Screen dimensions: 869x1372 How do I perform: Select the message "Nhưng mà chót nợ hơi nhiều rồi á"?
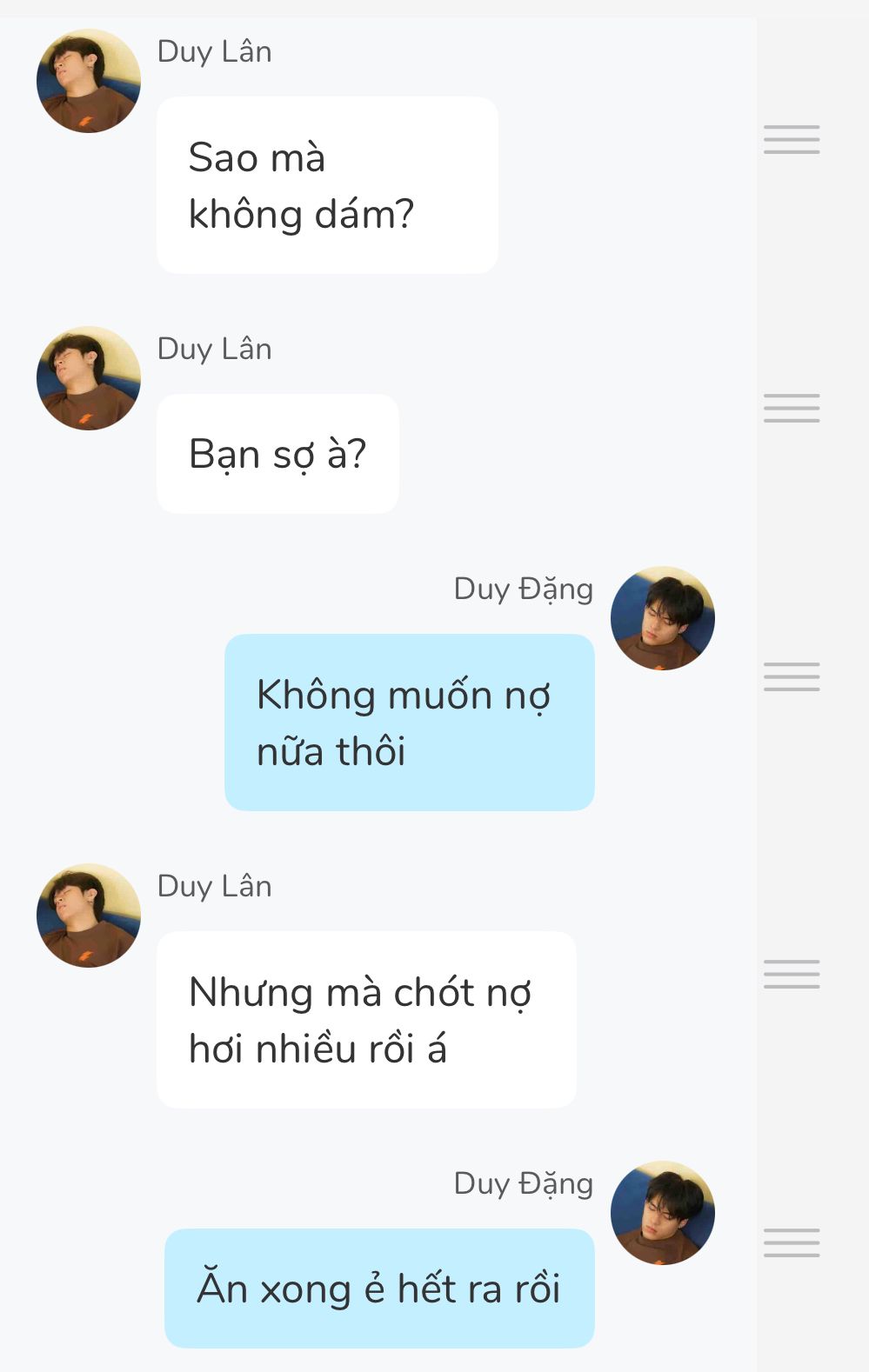tap(365, 1020)
